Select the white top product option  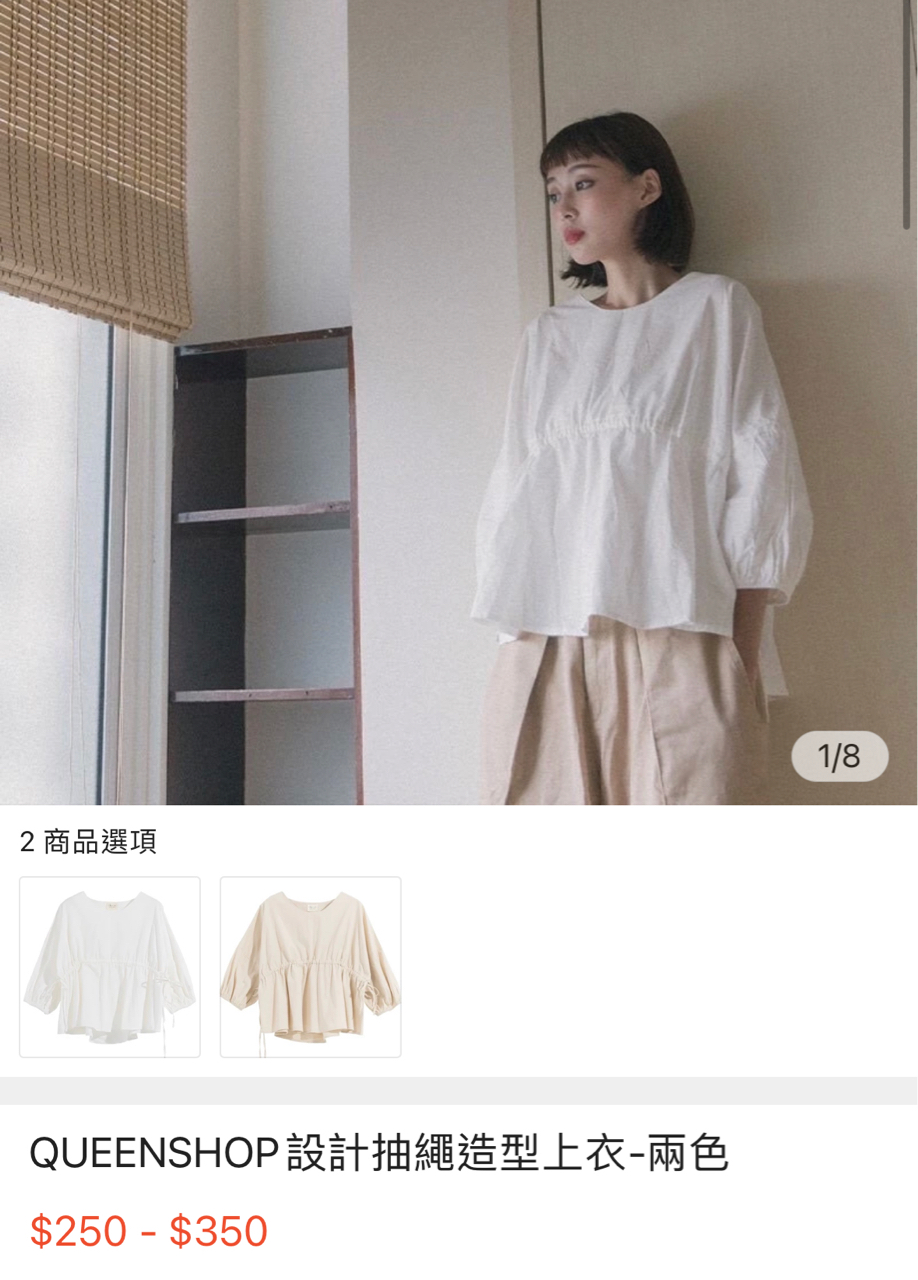tap(110, 967)
